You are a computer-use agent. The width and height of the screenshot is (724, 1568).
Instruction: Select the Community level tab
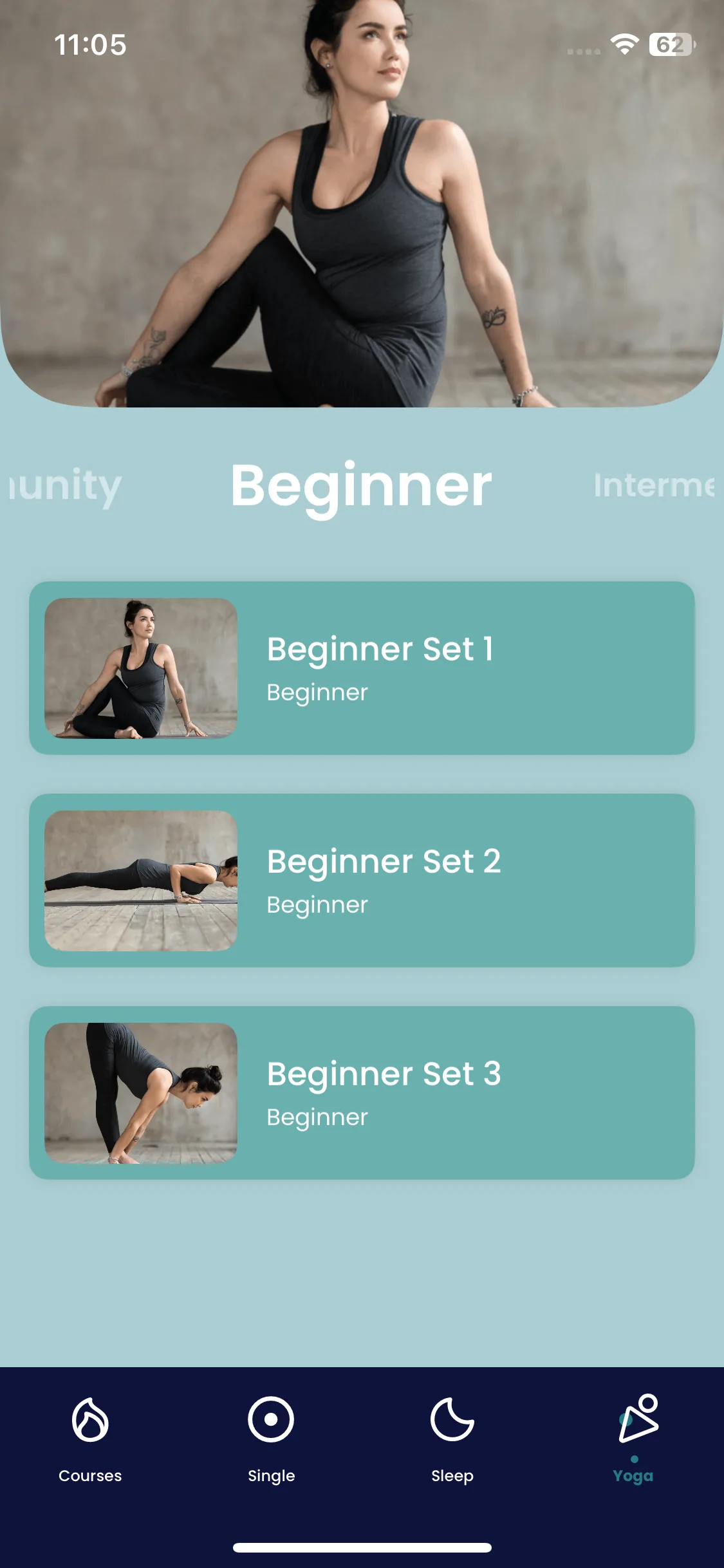click(x=64, y=487)
